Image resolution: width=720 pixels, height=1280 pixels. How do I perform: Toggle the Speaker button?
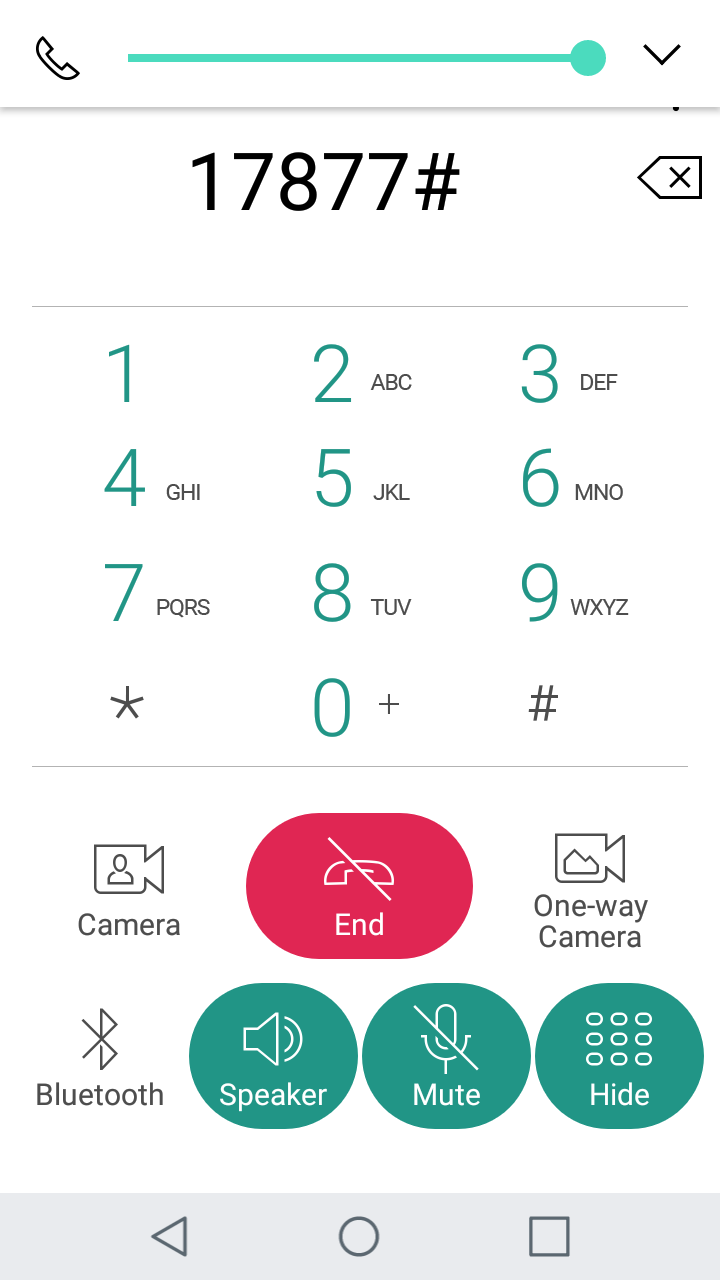pyautogui.click(x=273, y=1056)
